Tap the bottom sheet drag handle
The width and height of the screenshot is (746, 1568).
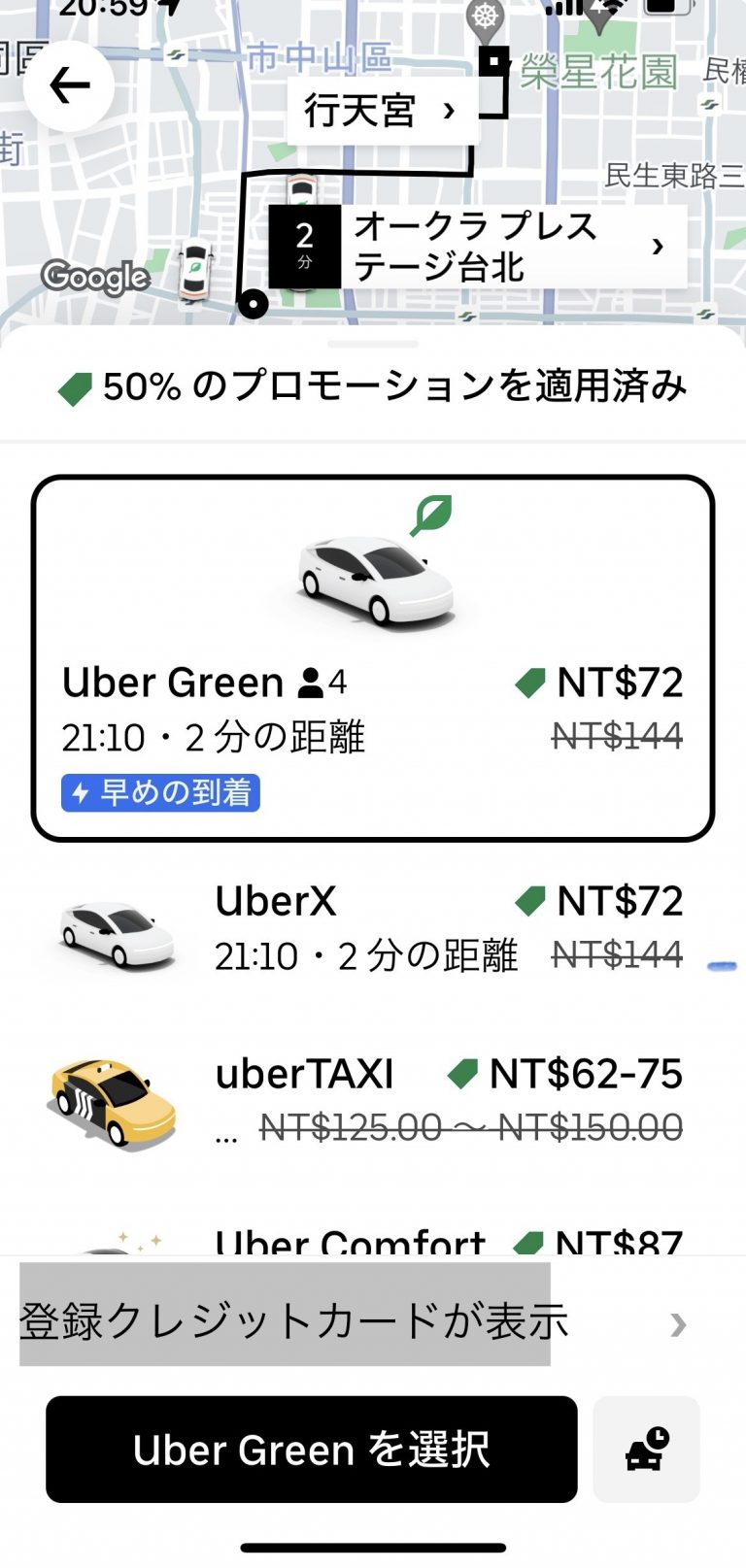(x=372, y=343)
